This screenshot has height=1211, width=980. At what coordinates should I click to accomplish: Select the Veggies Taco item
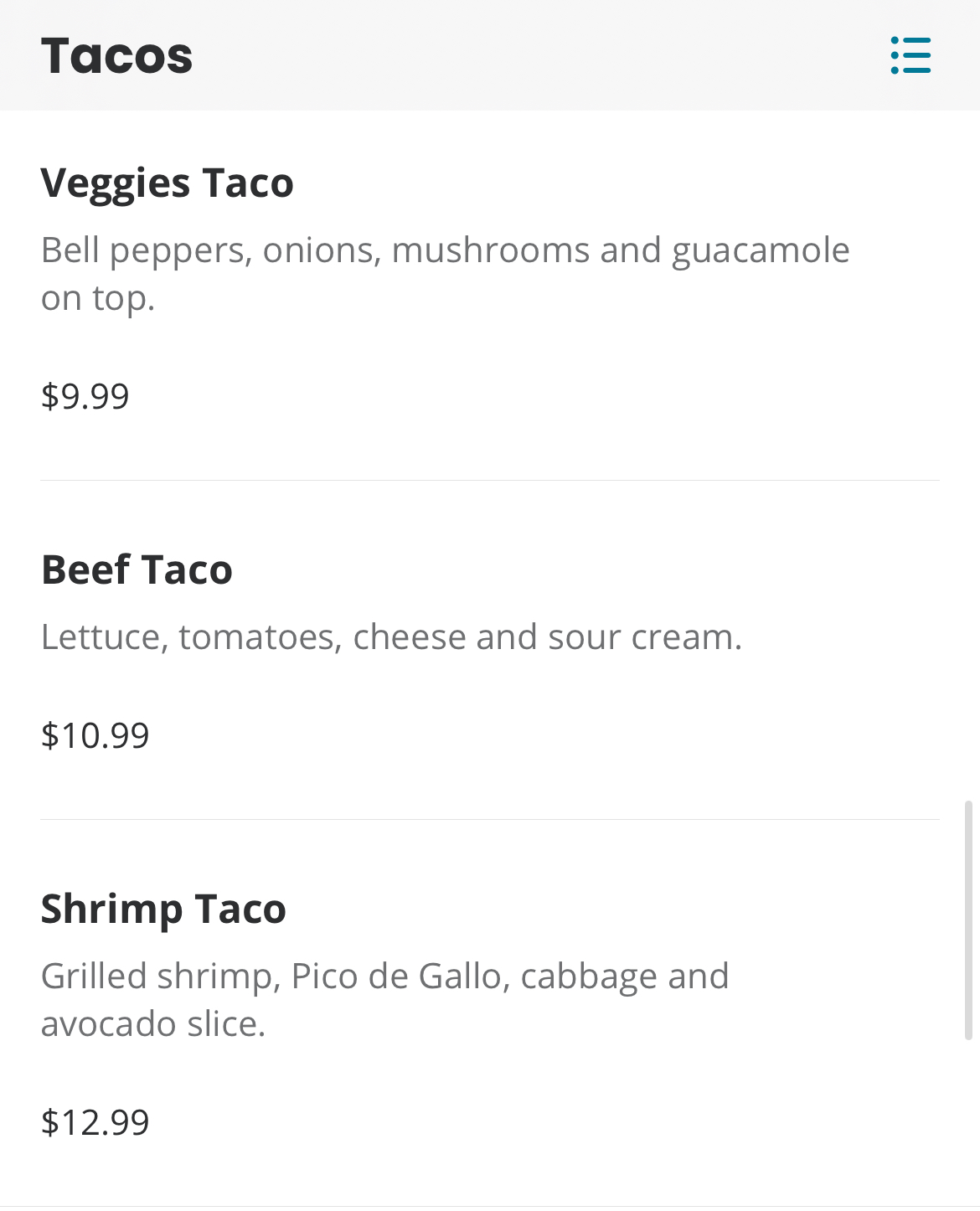(x=167, y=183)
